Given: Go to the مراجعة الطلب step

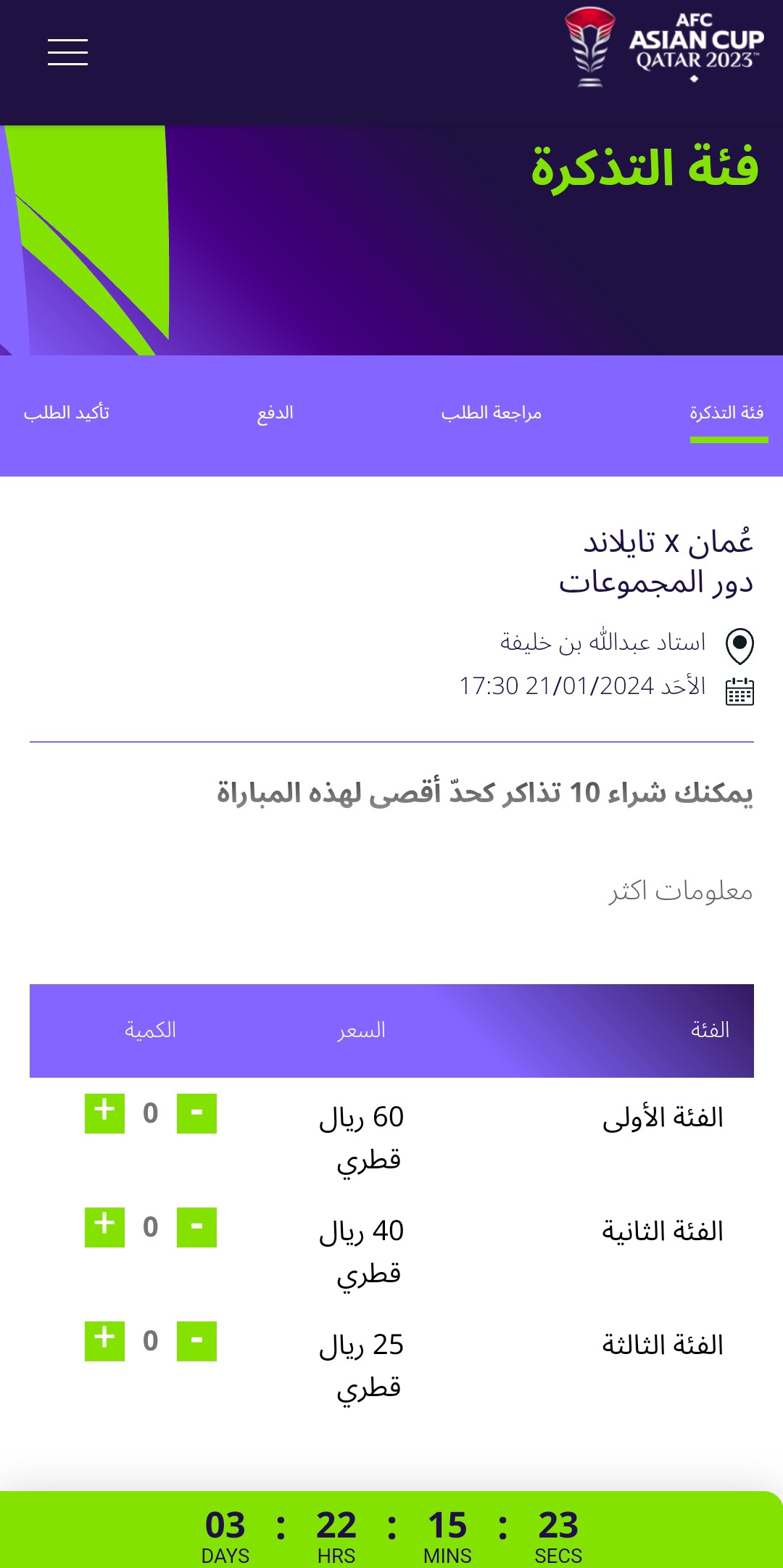Looking at the screenshot, I should (x=492, y=413).
